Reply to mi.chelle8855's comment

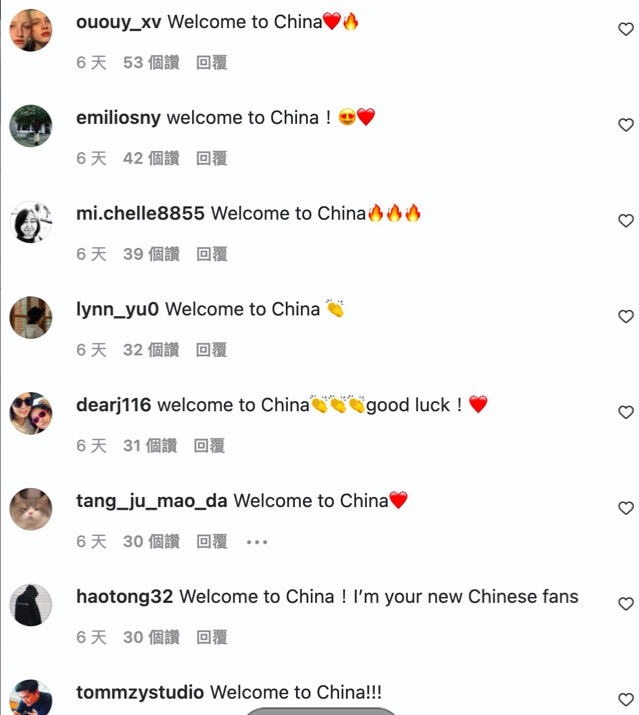pyautogui.click(x=211, y=254)
